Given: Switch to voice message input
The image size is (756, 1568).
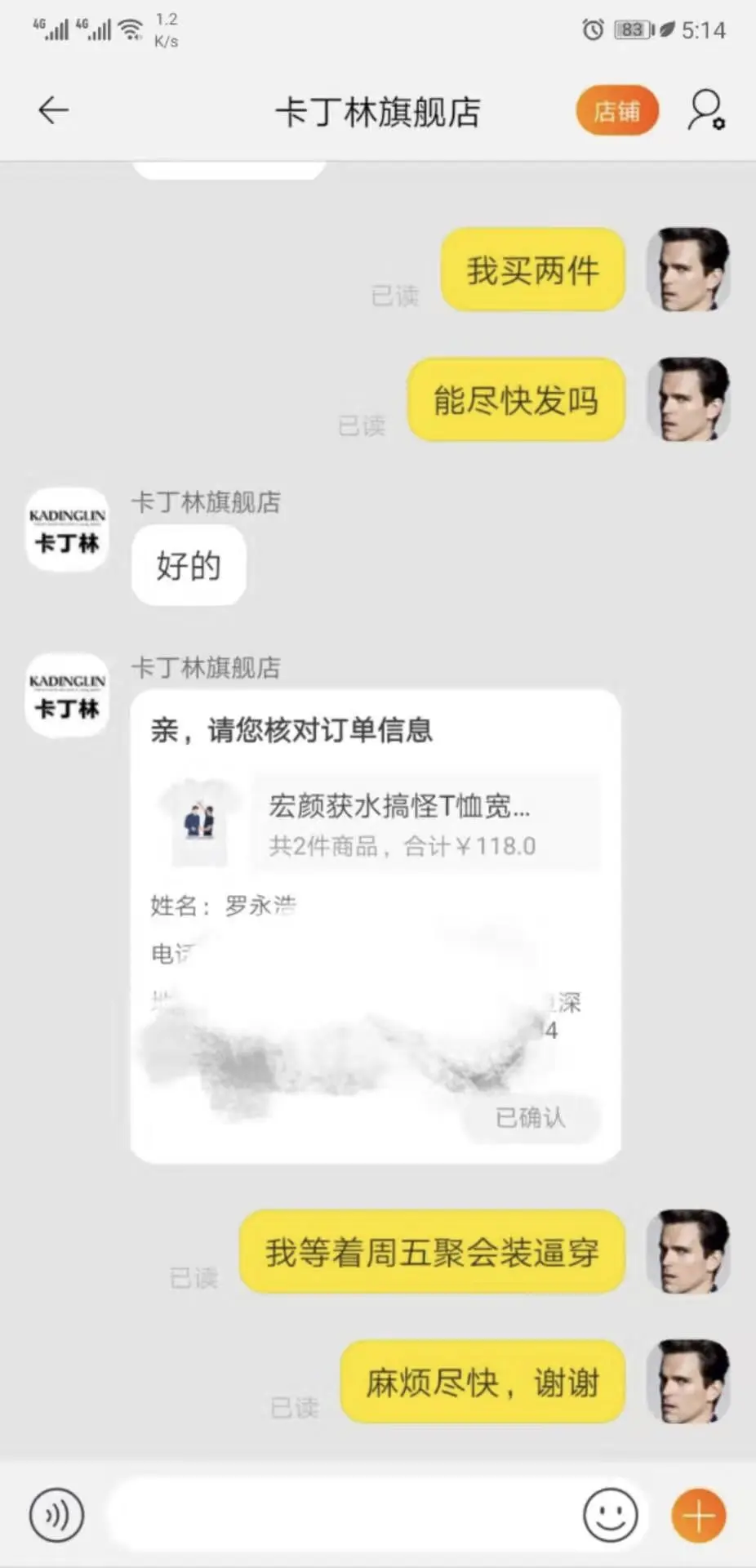Looking at the screenshot, I should coord(56,1516).
